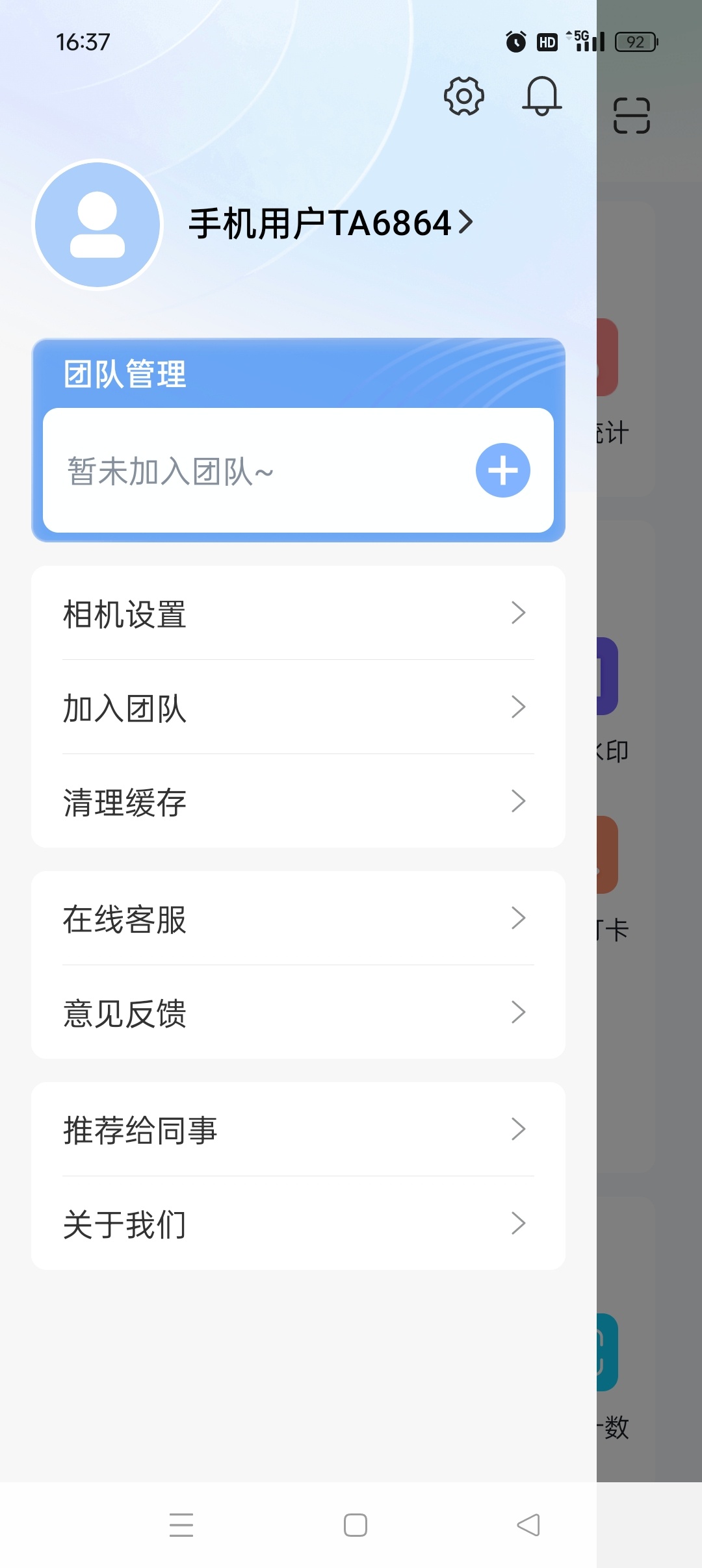Viewport: 702px width, 1568px height.
Task: Open 意见反馈 feedback page
Action: [x=298, y=1013]
